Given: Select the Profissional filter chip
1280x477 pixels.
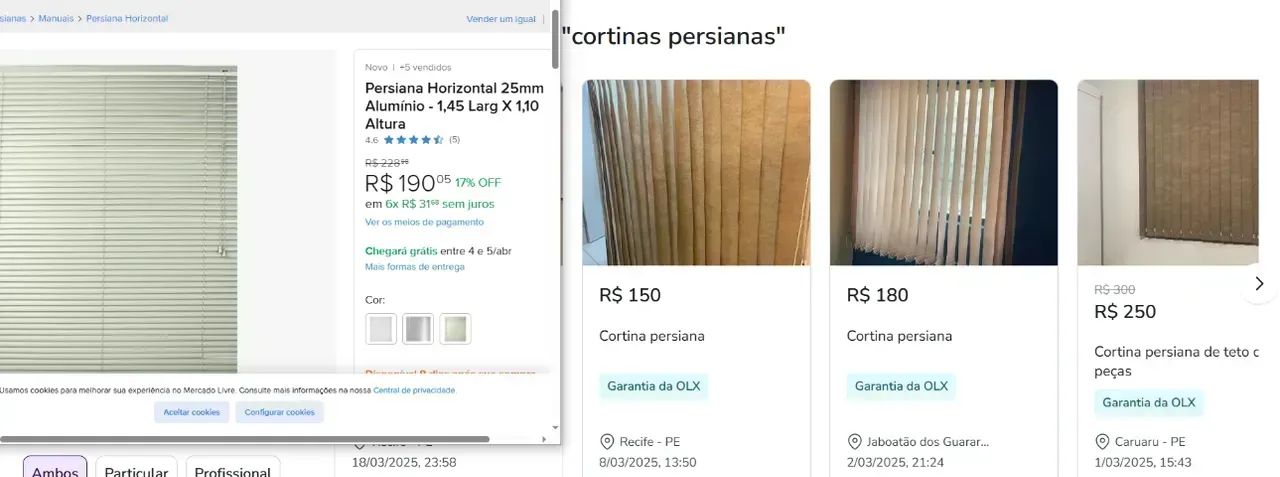Looking at the screenshot, I should (x=232, y=470).
